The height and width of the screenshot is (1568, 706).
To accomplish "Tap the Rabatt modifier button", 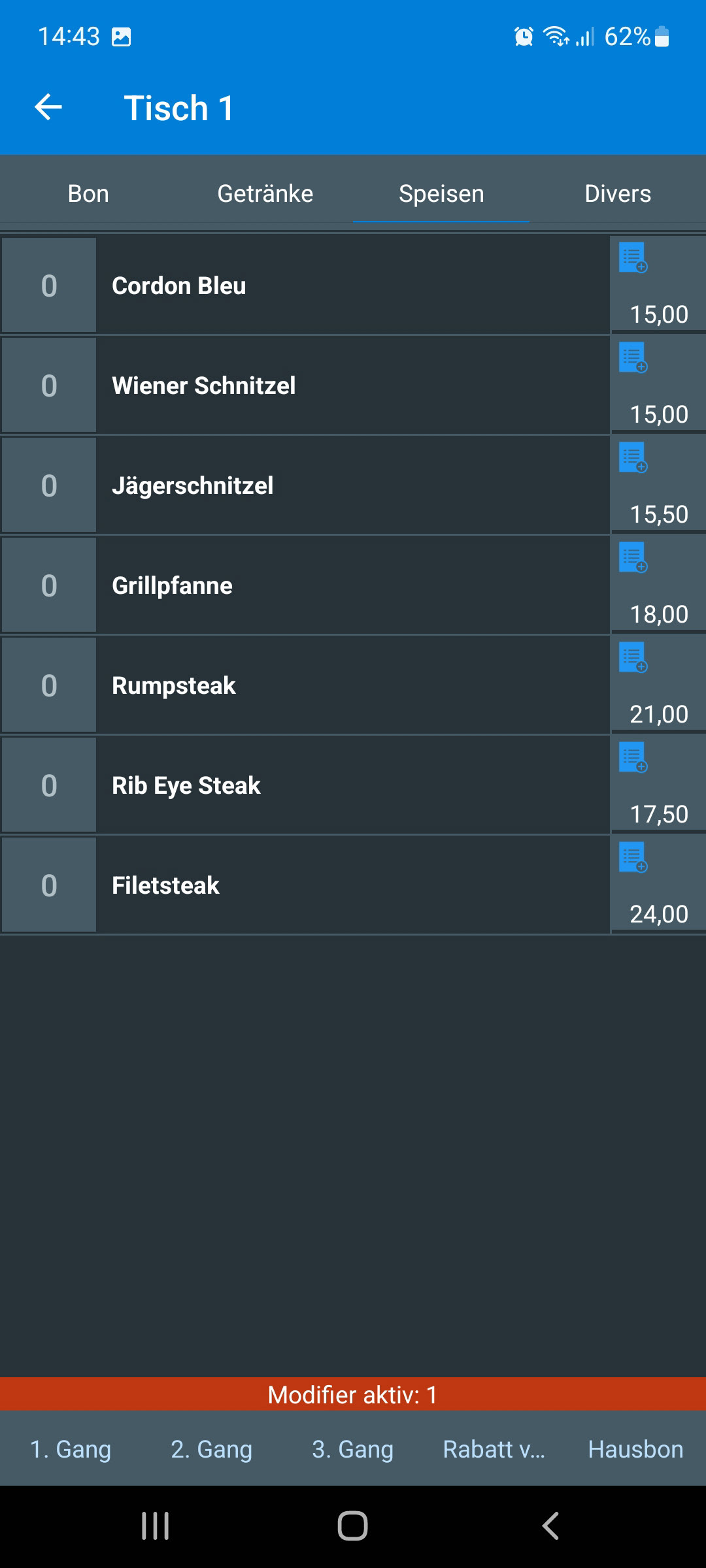I will coord(494,1449).
